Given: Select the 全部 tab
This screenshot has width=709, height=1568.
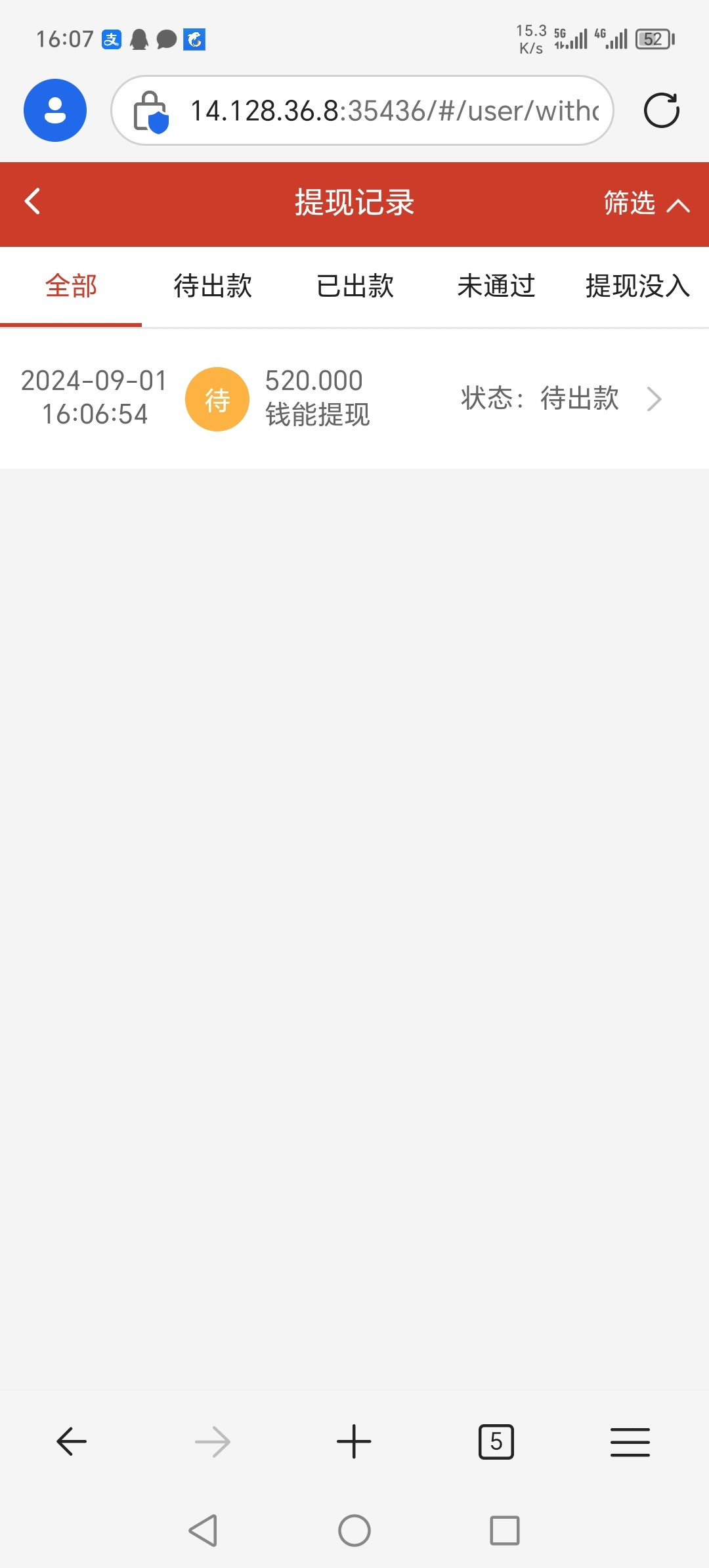Looking at the screenshot, I should (x=71, y=287).
